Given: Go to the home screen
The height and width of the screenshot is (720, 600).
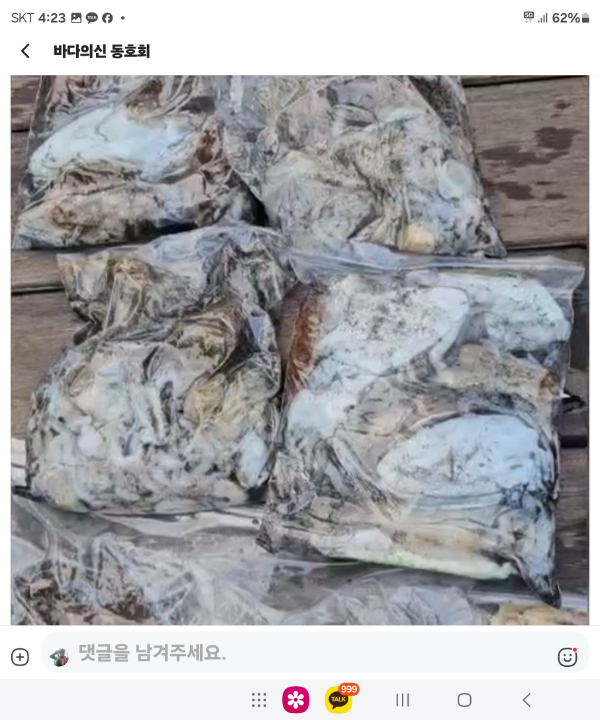Looking at the screenshot, I should [464, 700].
